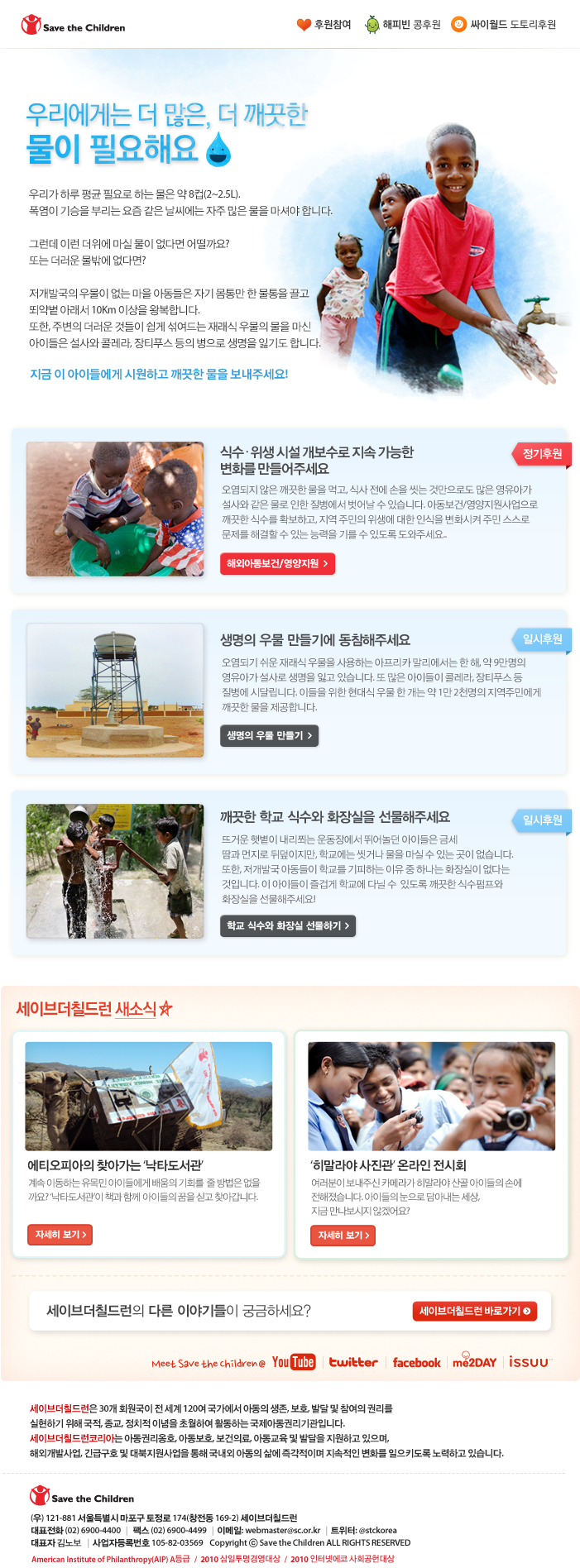Open the issuu link
The height and width of the screenshot is (1568, 580).
pos(529,1362)
